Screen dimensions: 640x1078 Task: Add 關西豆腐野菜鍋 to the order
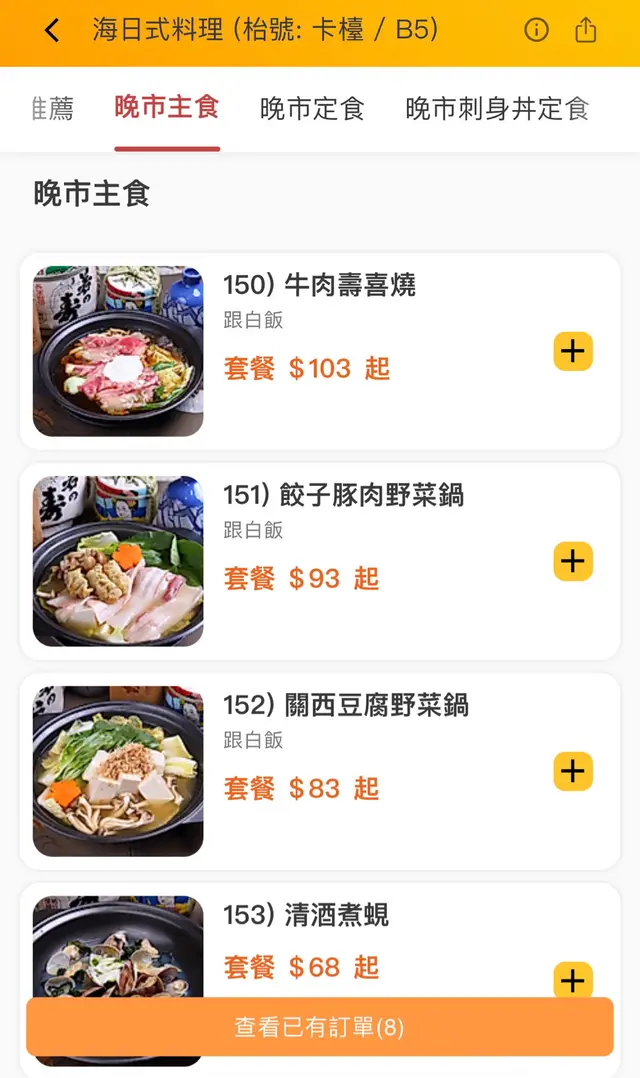(x=573, y=772)
